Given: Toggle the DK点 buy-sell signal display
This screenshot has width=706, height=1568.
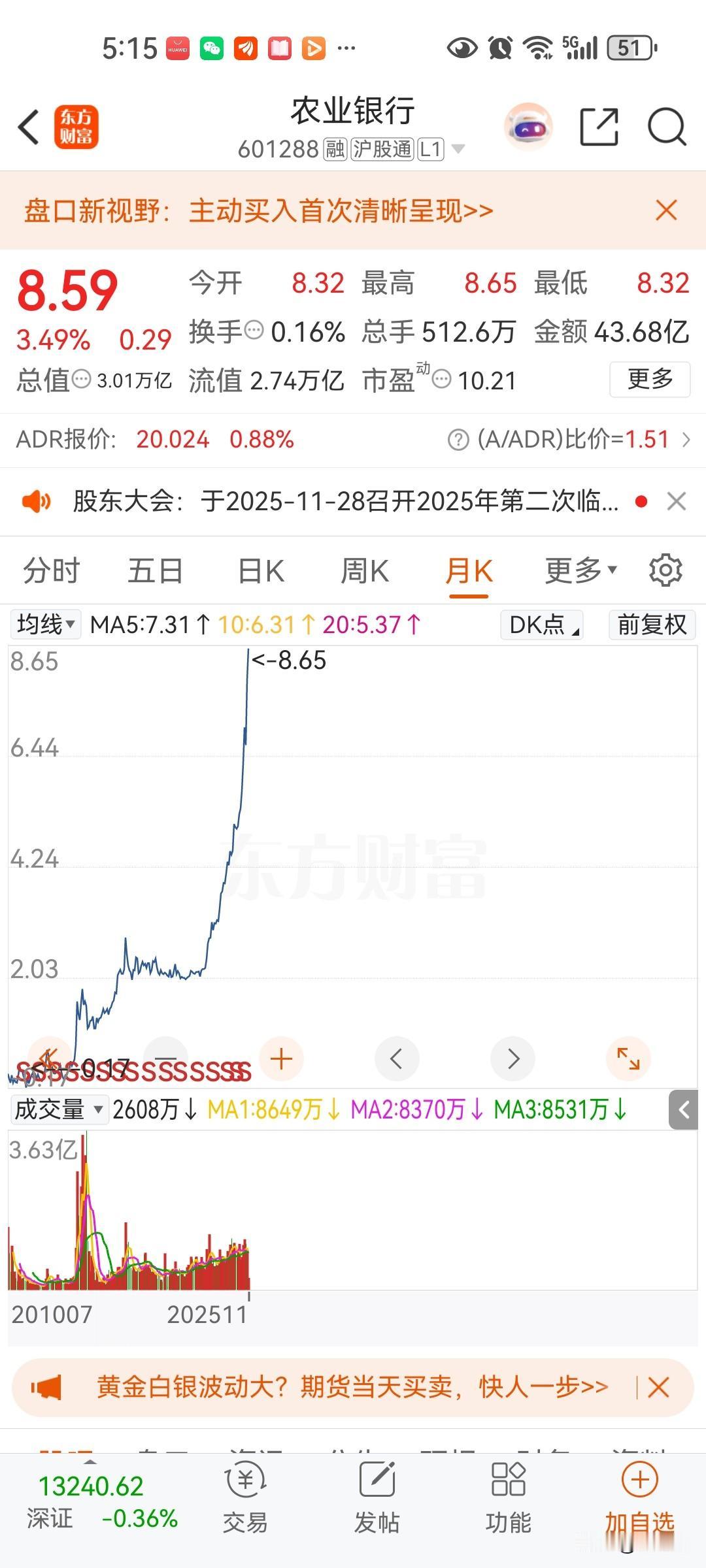Looking at the screenshot, I should pyautogui.click(x=541, y=625).
